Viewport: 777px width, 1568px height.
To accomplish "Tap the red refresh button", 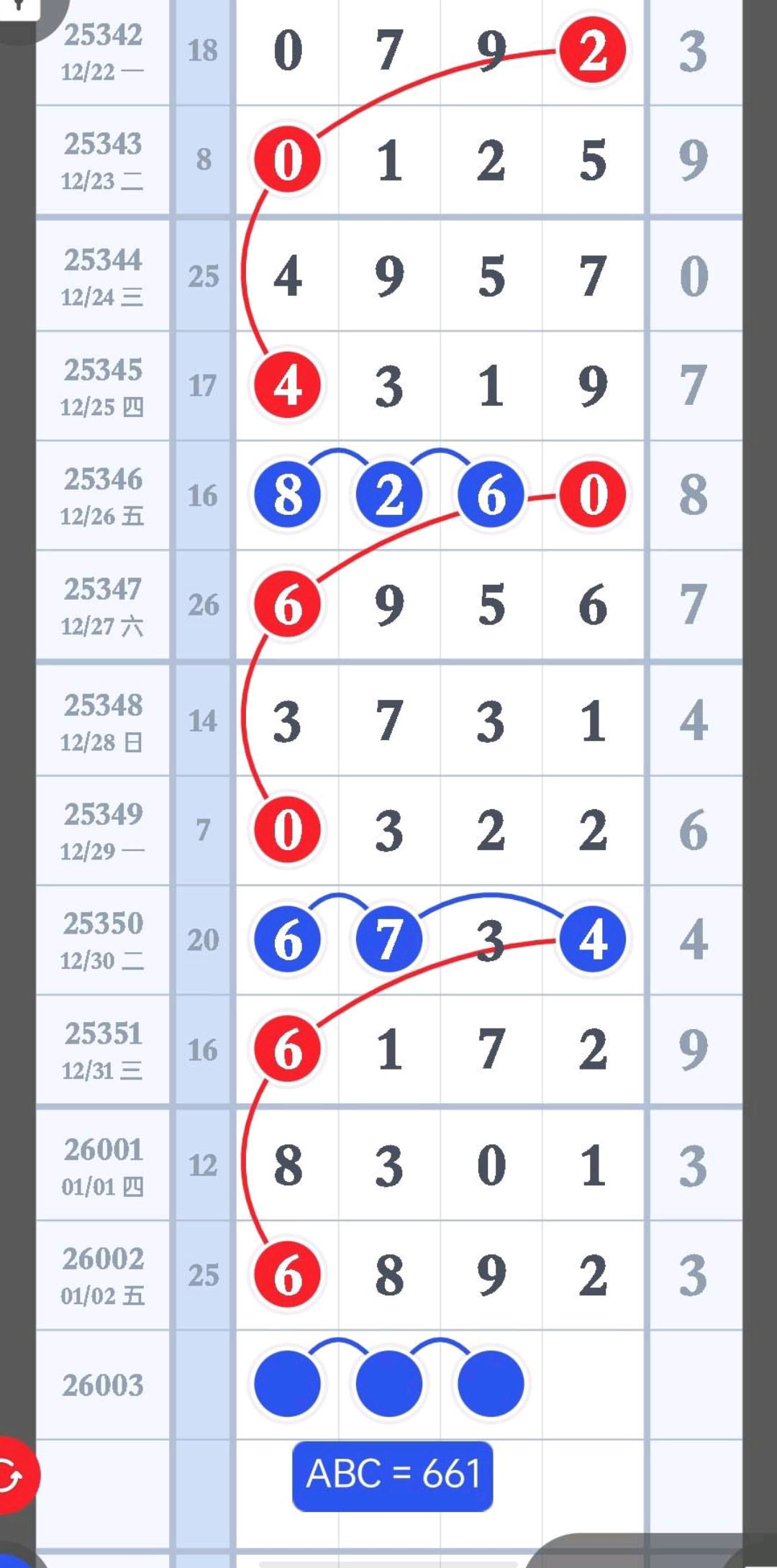I will [x=13, y=1476].
